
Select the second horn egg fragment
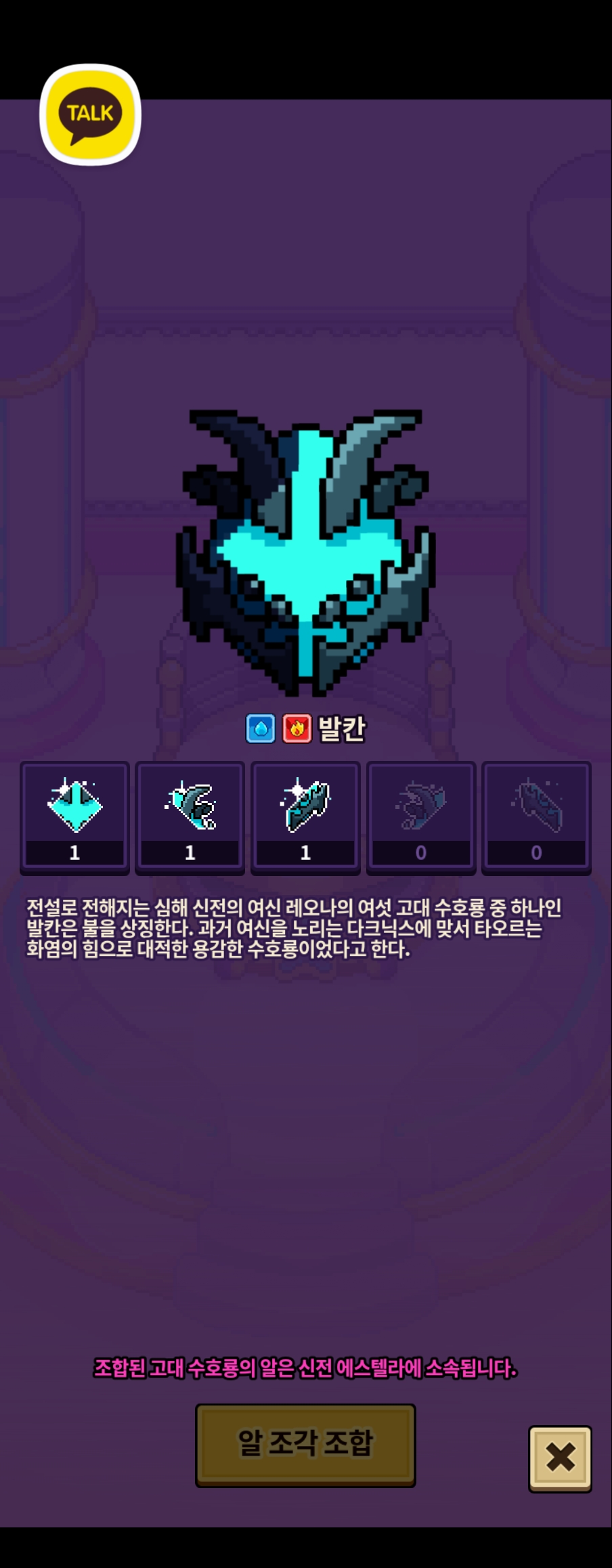click(x=190, y=816)
